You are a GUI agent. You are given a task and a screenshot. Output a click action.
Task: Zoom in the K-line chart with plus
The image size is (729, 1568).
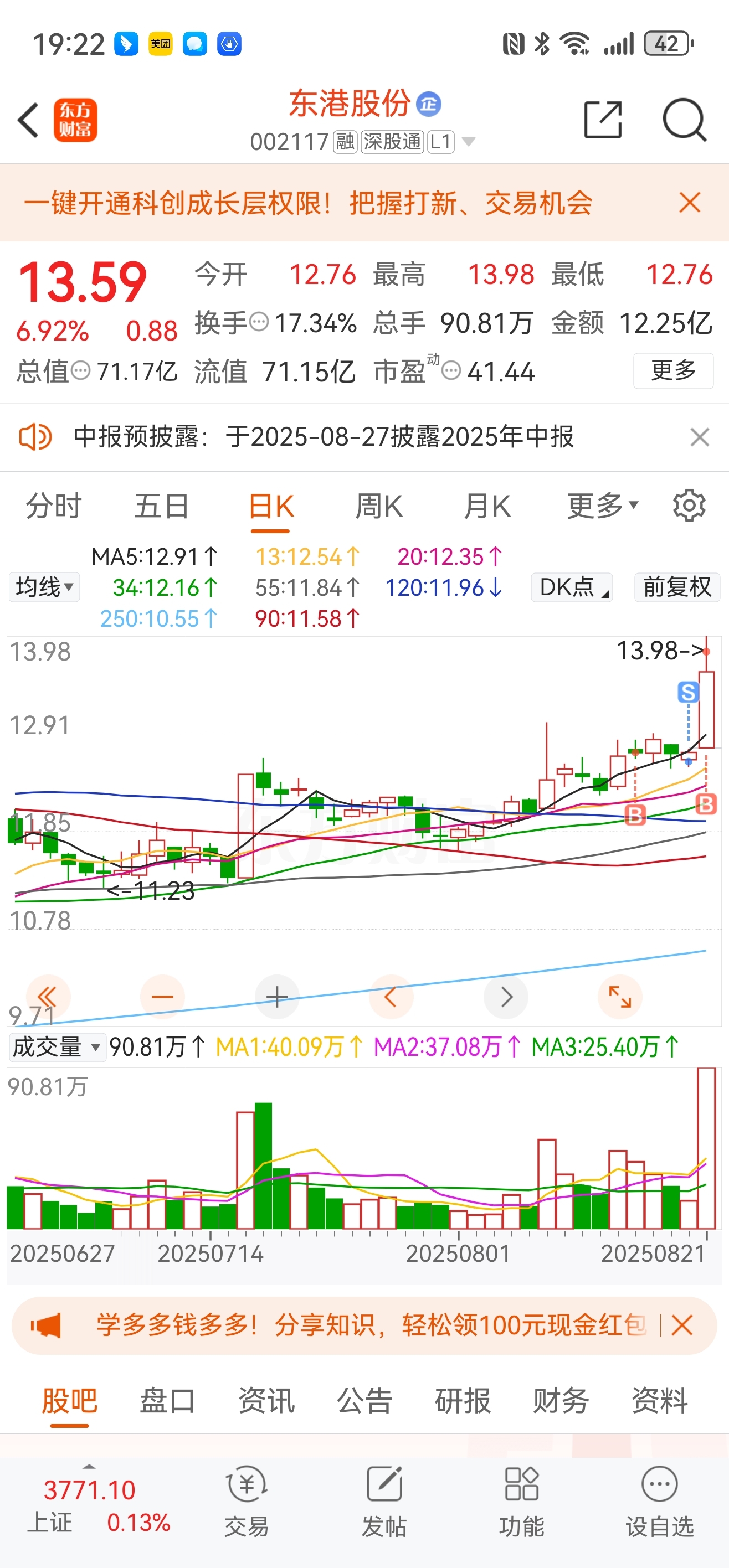click(277, 997)
